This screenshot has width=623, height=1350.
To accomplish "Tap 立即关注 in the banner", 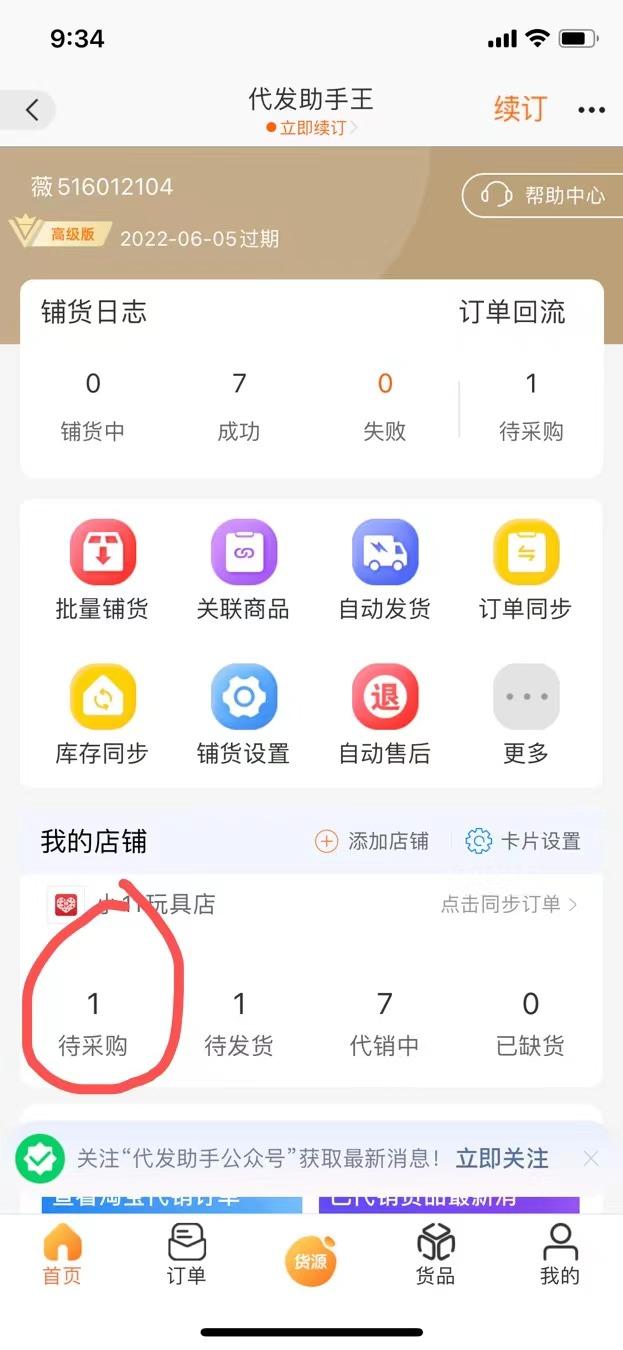I will (502, 1159).
